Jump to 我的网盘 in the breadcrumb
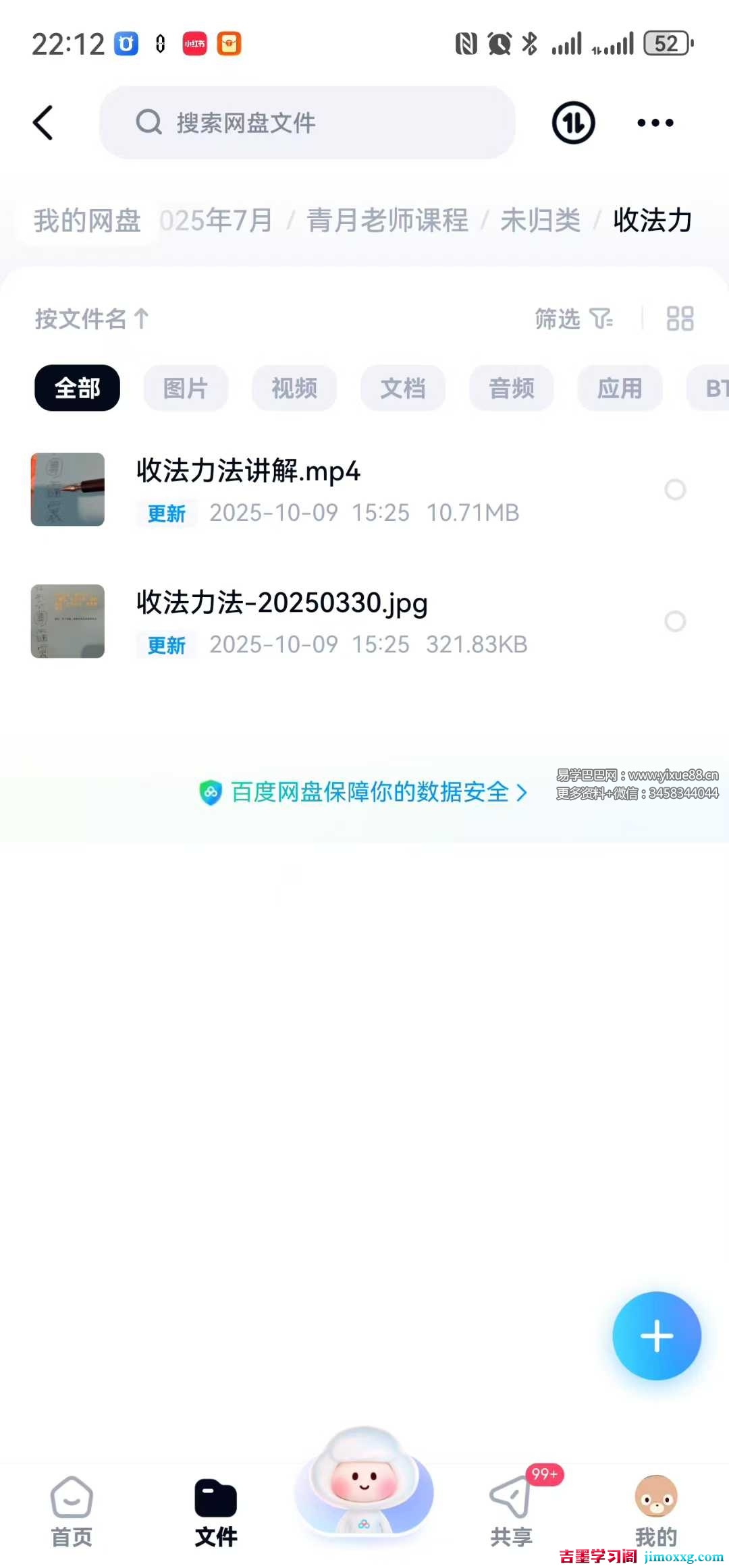729x1568 pixels. click(87, 221)
